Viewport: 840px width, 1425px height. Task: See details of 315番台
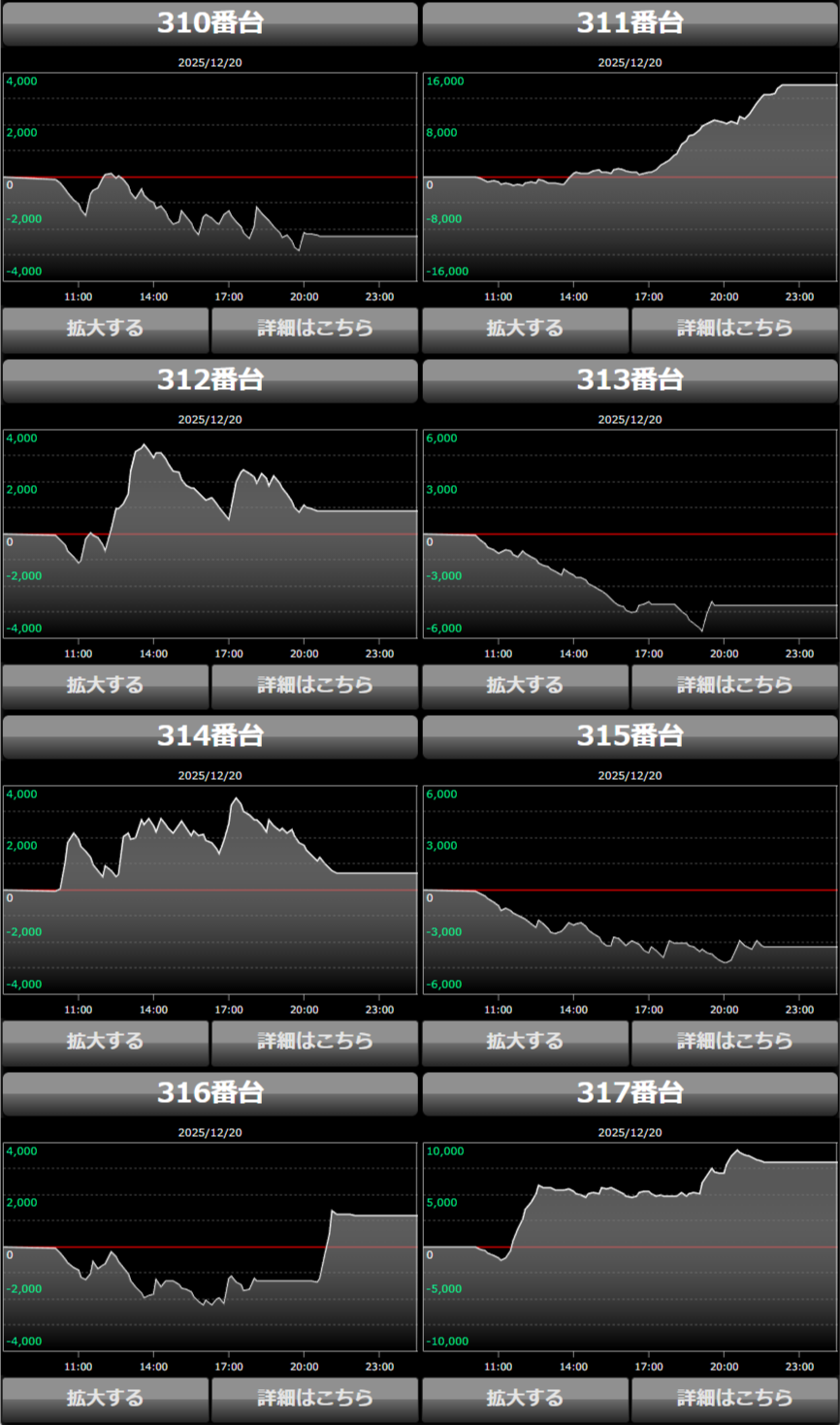coord(734,1042)
